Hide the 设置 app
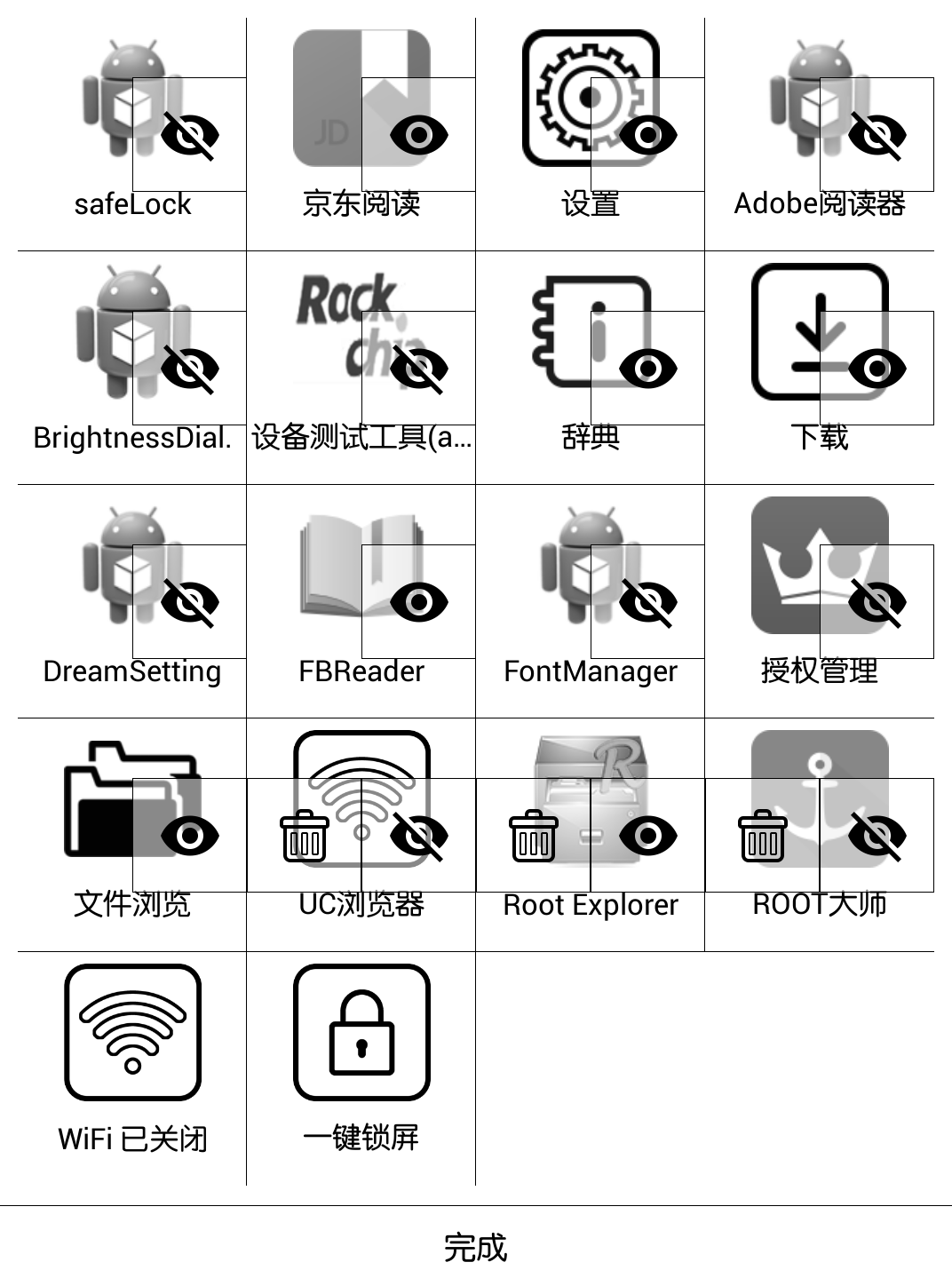The height and width of the screenshot is (1286, 952). [647, 135]
